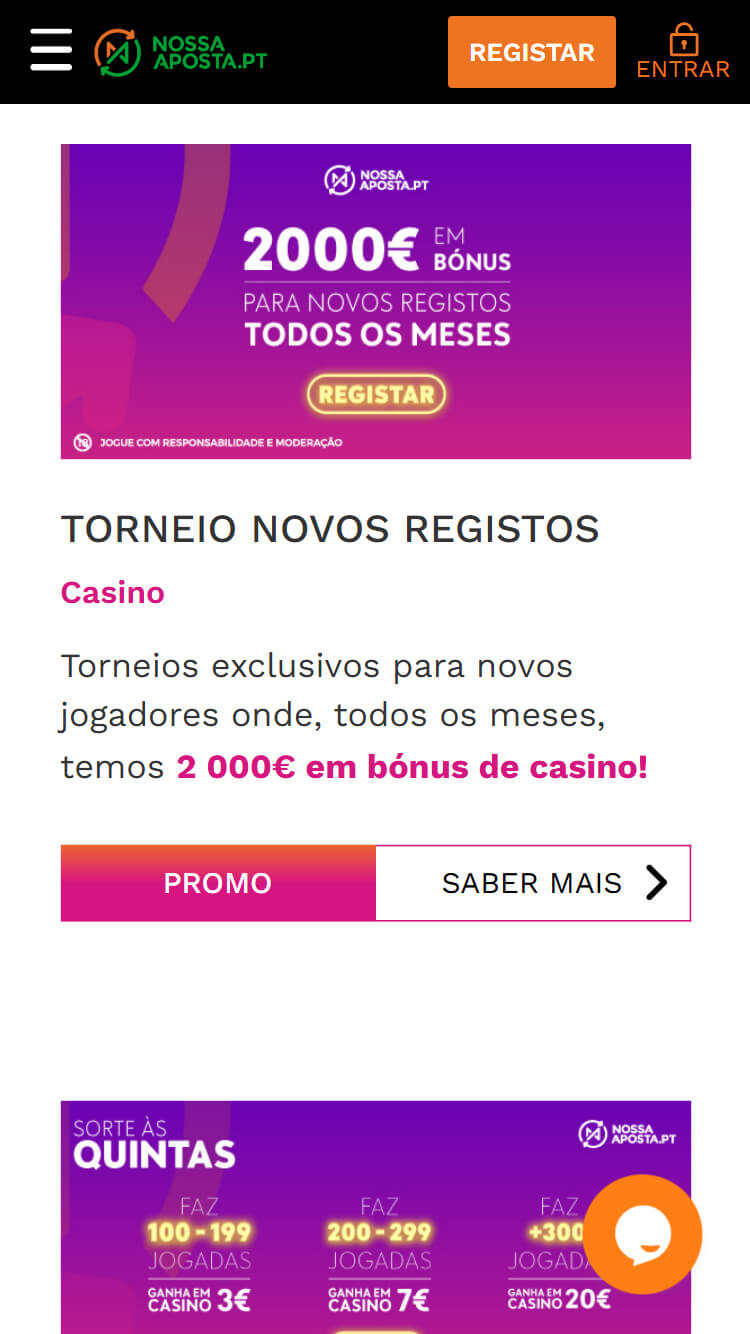Viewport: 750px width, 1334px height.
Task: Select SABER MAIS for Torneio Novos Registos
Action: [x=533, y=883]
